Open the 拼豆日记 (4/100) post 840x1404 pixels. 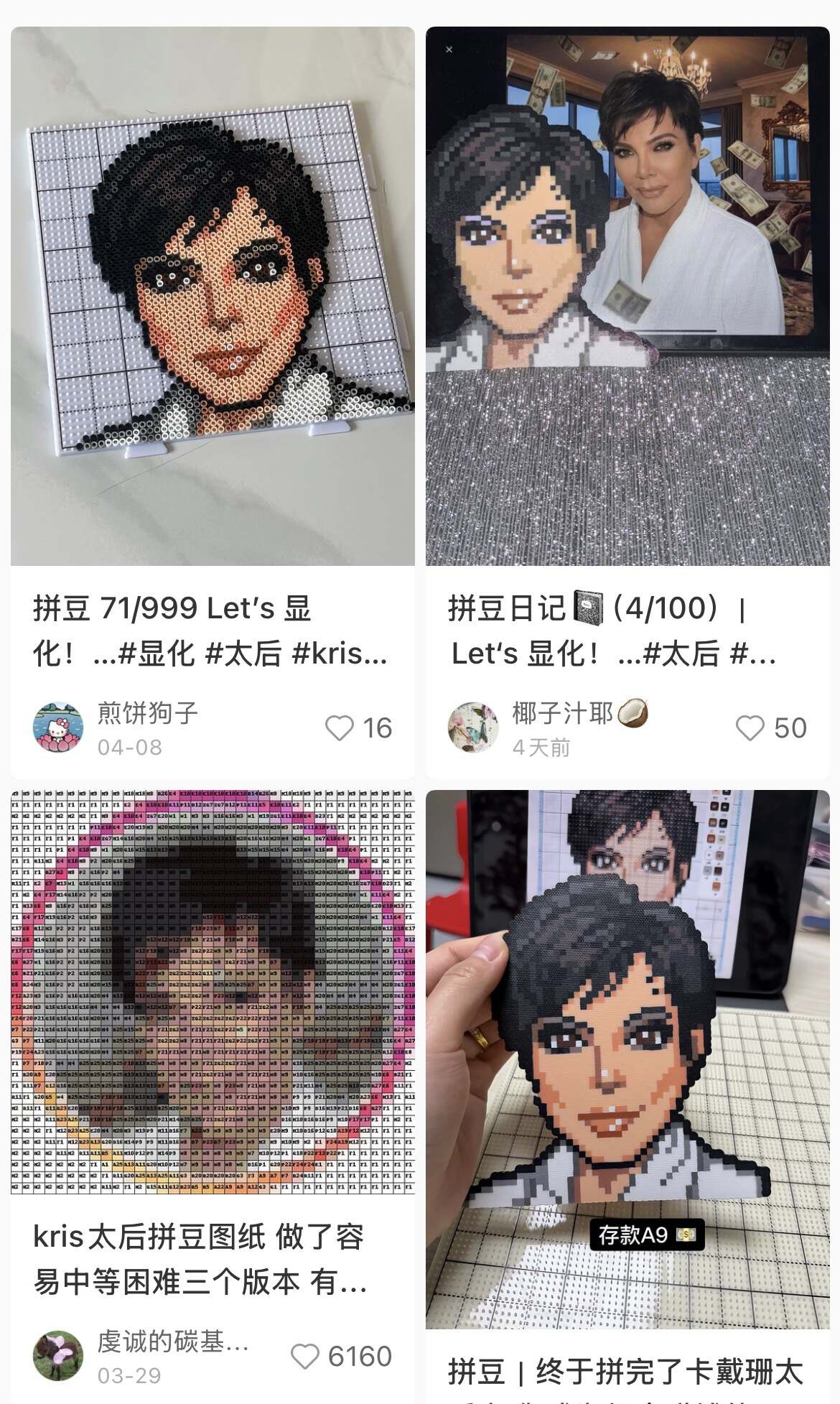(x=627, y=296)
